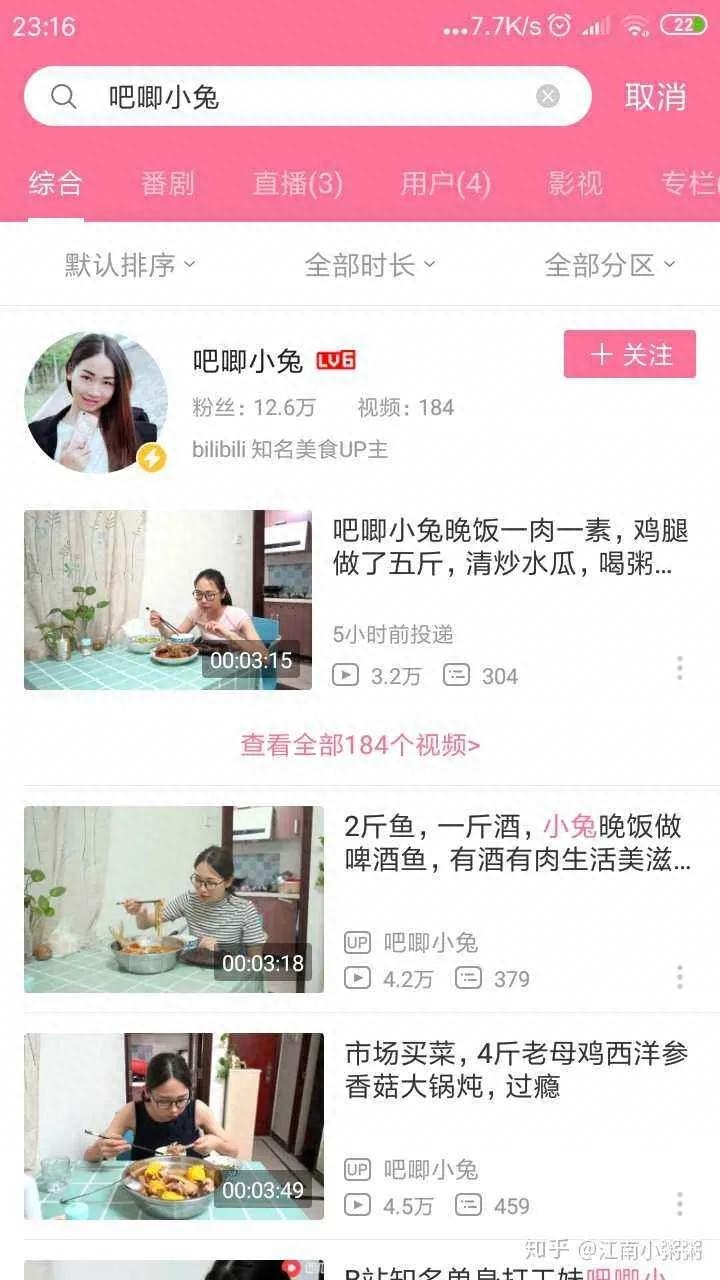
Task: Switch to the 用户(4) tab
Action: click(x=445, y=184)
